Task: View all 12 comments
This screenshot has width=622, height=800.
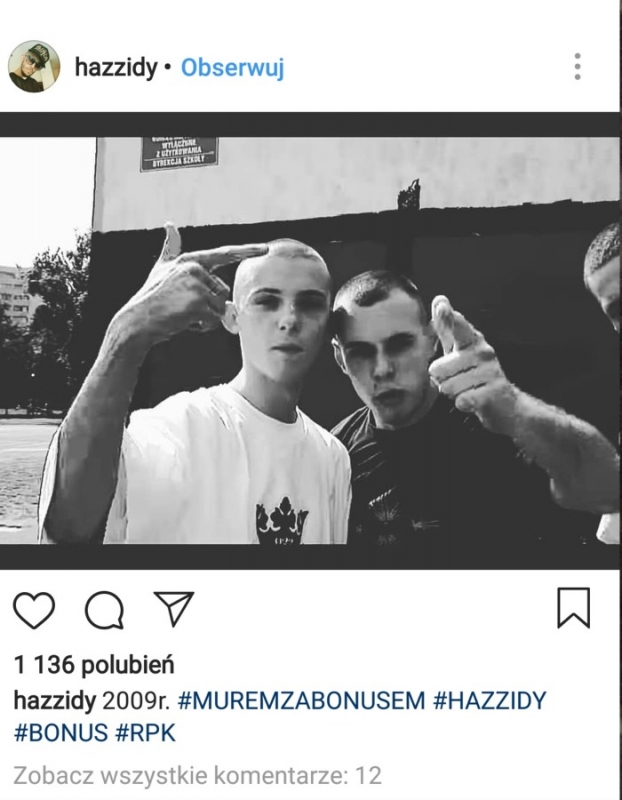Action: pyautogui.click(x=197, y=775)
